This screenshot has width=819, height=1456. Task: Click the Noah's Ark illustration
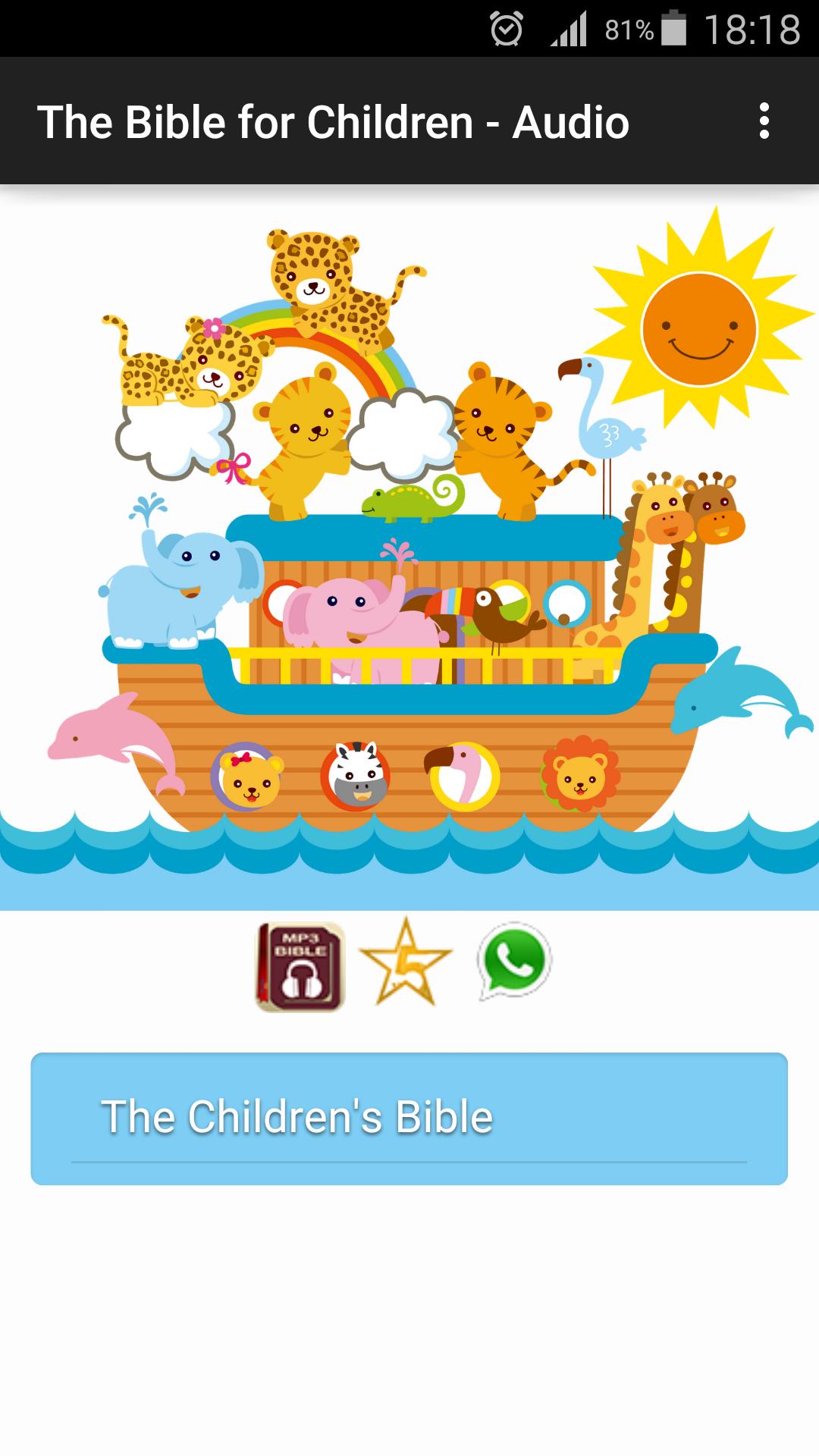click(409, 576)
